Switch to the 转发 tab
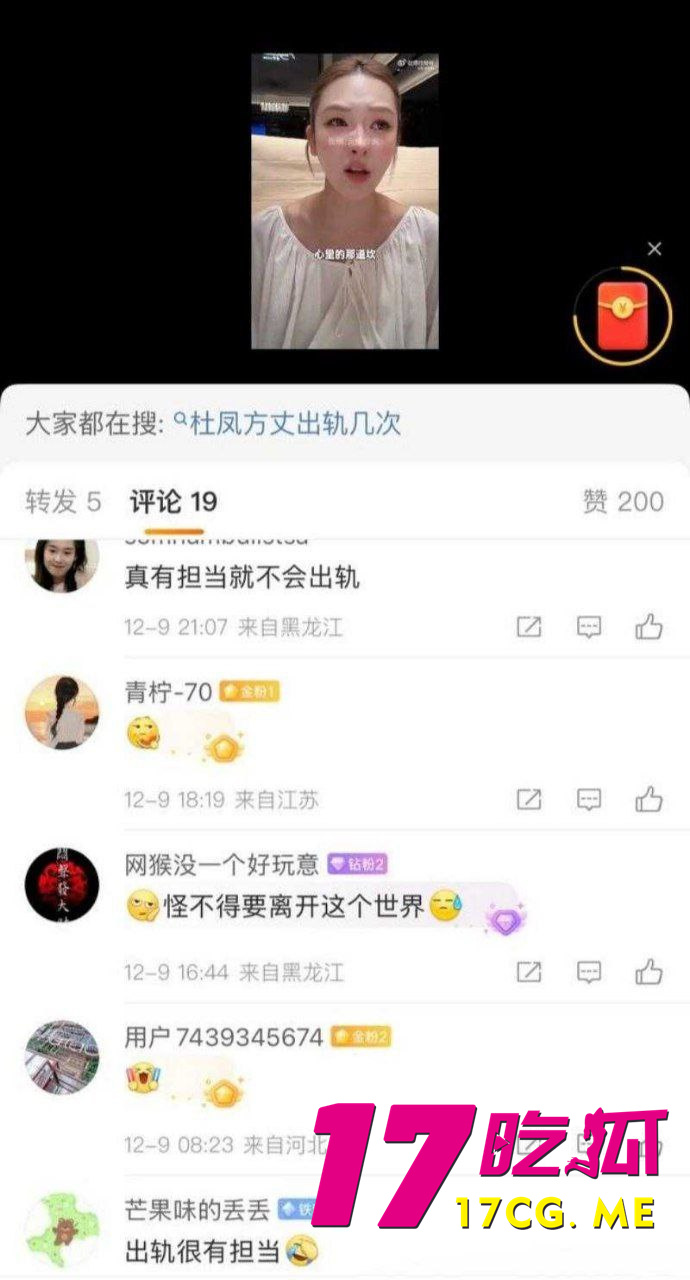This screenshot has width=690, height=1280. point(63,502)
